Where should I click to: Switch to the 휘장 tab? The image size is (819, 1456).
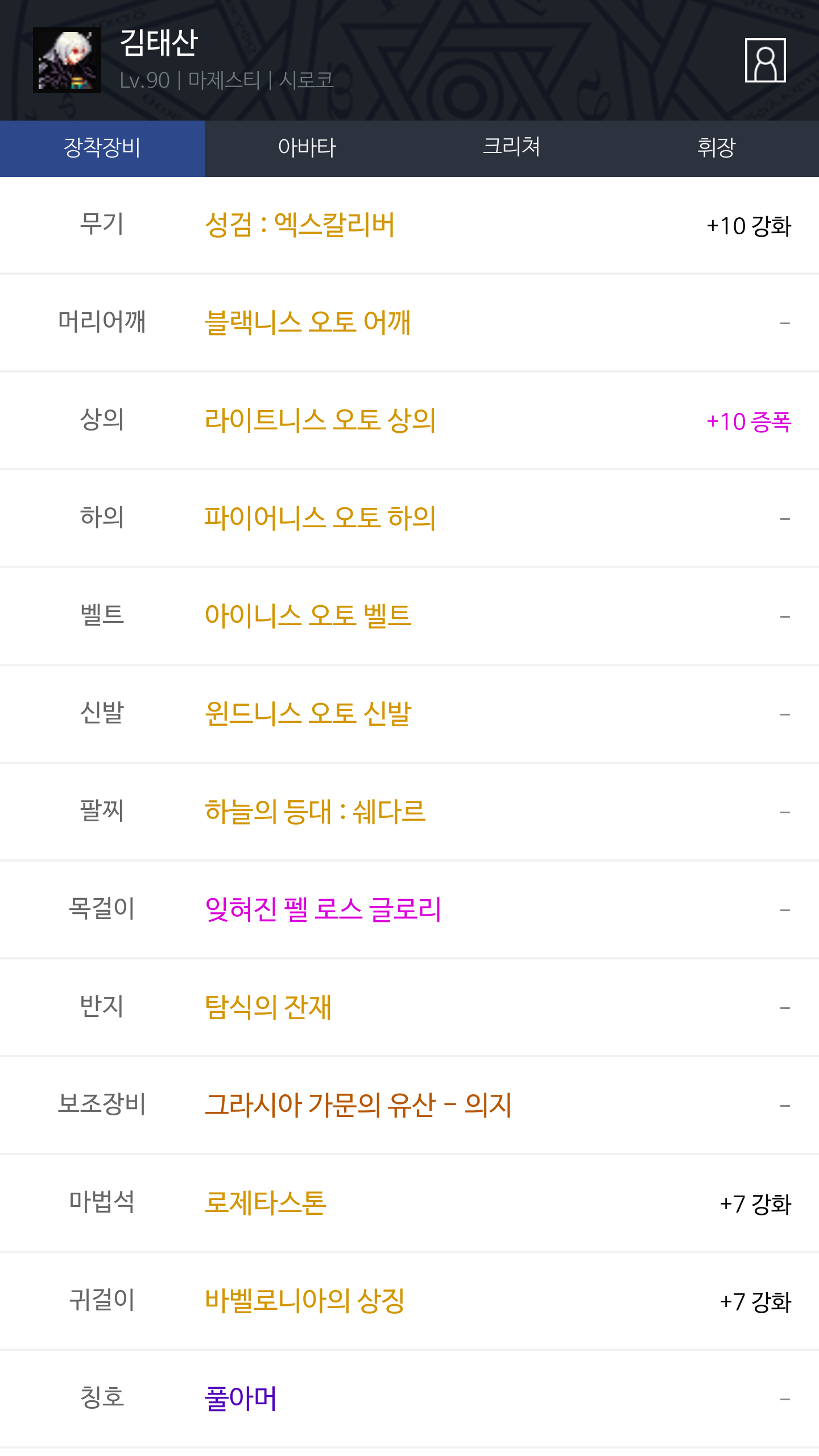pyautogui.click(x=717, y=148)
